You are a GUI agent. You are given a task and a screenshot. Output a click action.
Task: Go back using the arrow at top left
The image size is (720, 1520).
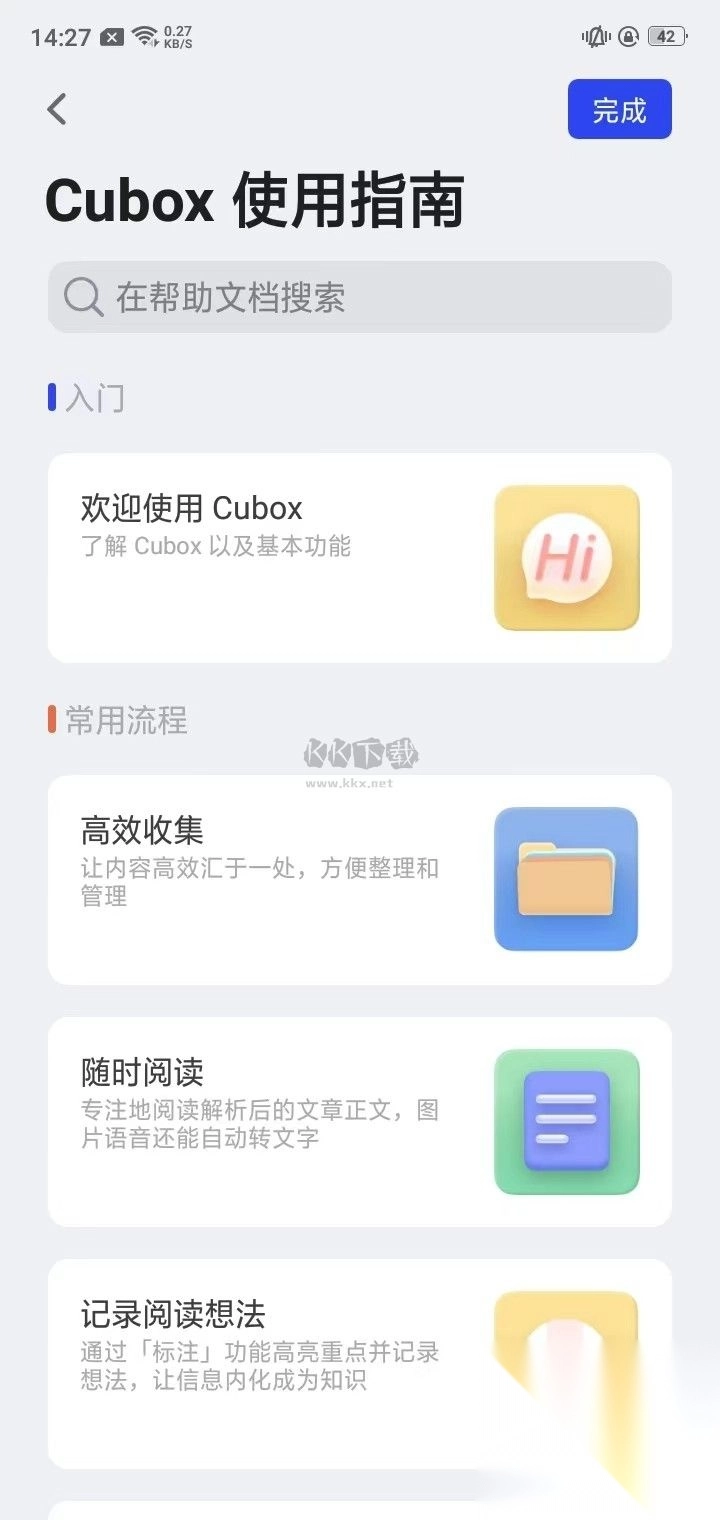[x=57, y=109]
